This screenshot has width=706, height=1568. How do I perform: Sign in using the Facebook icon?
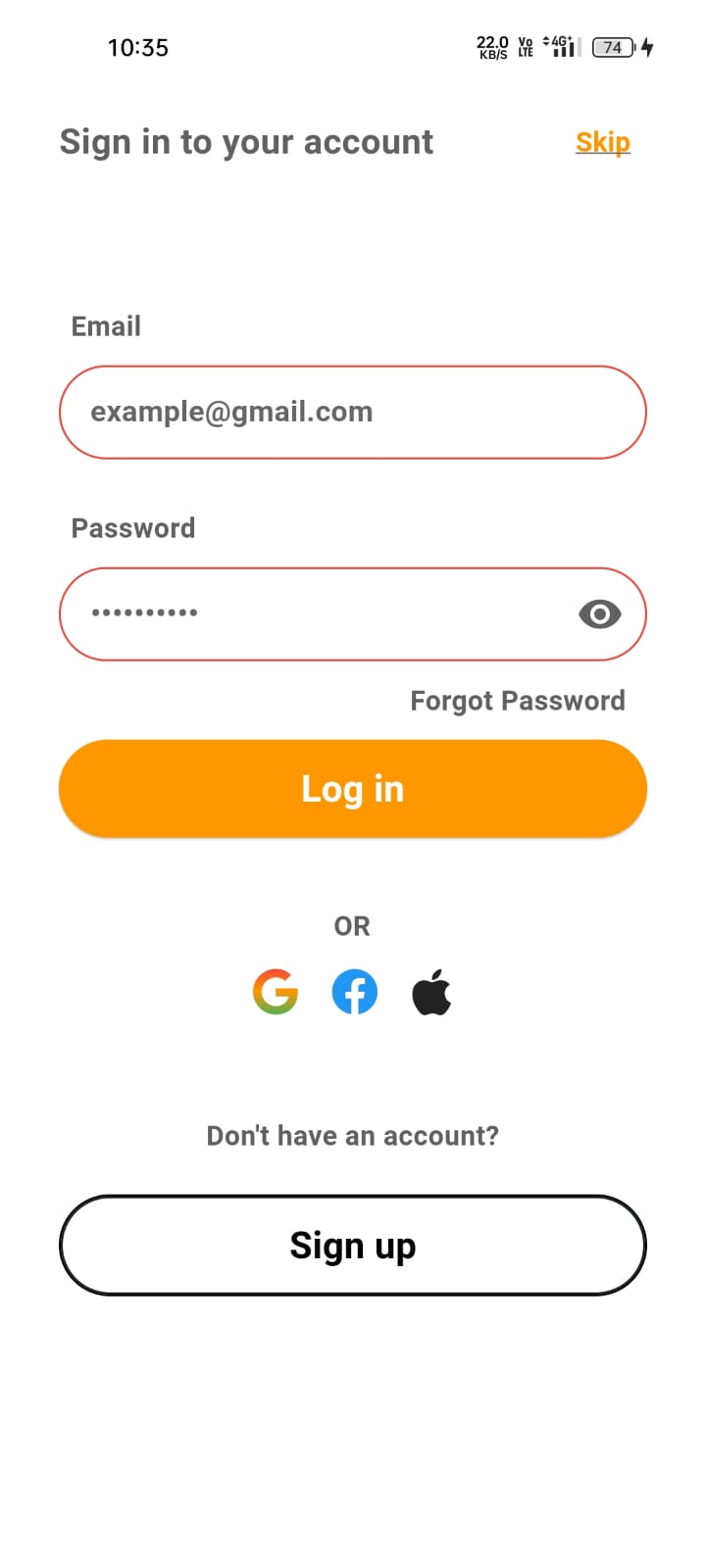click(x=354, y=991)
